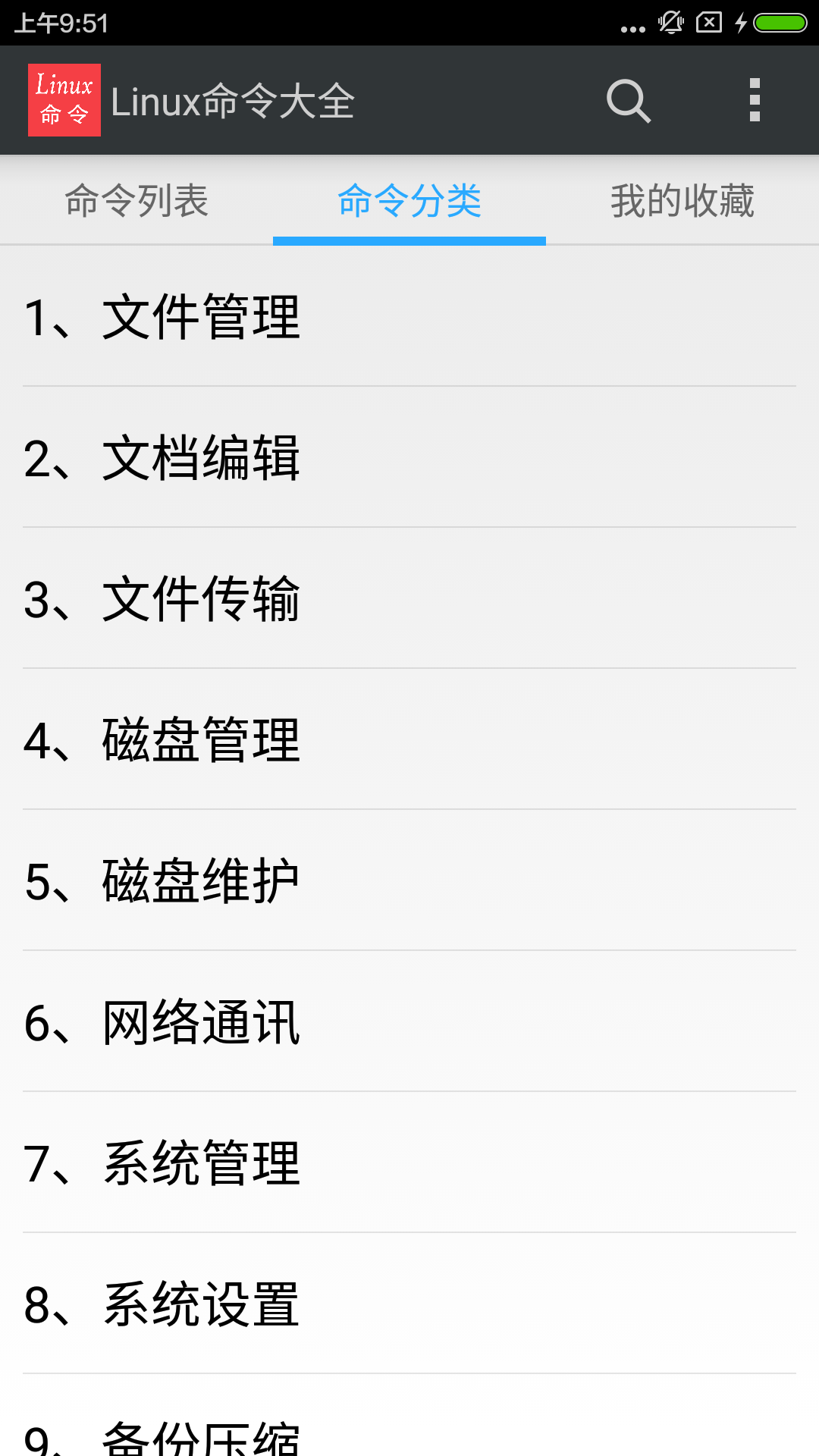
Task: Switch to the 我的收藏 tab
Action: coord(682,201)
